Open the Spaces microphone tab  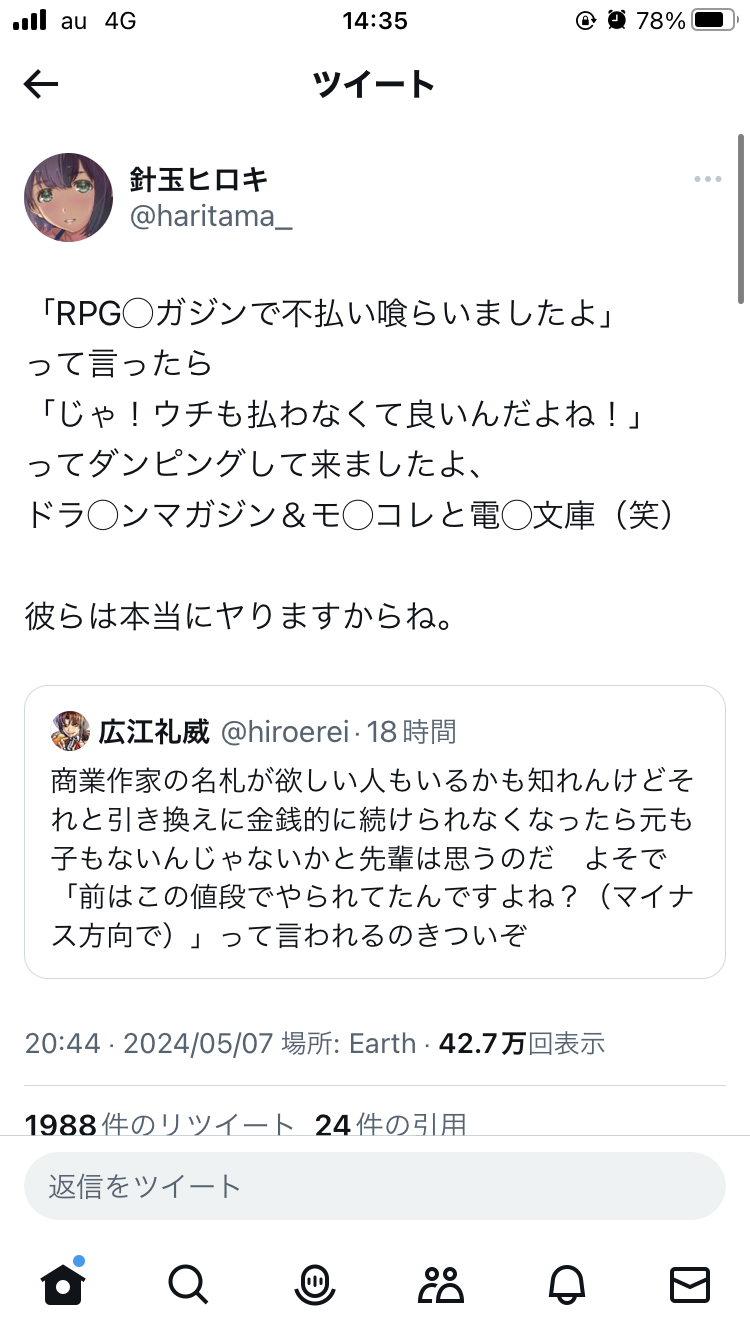[x=313, y=1283]
